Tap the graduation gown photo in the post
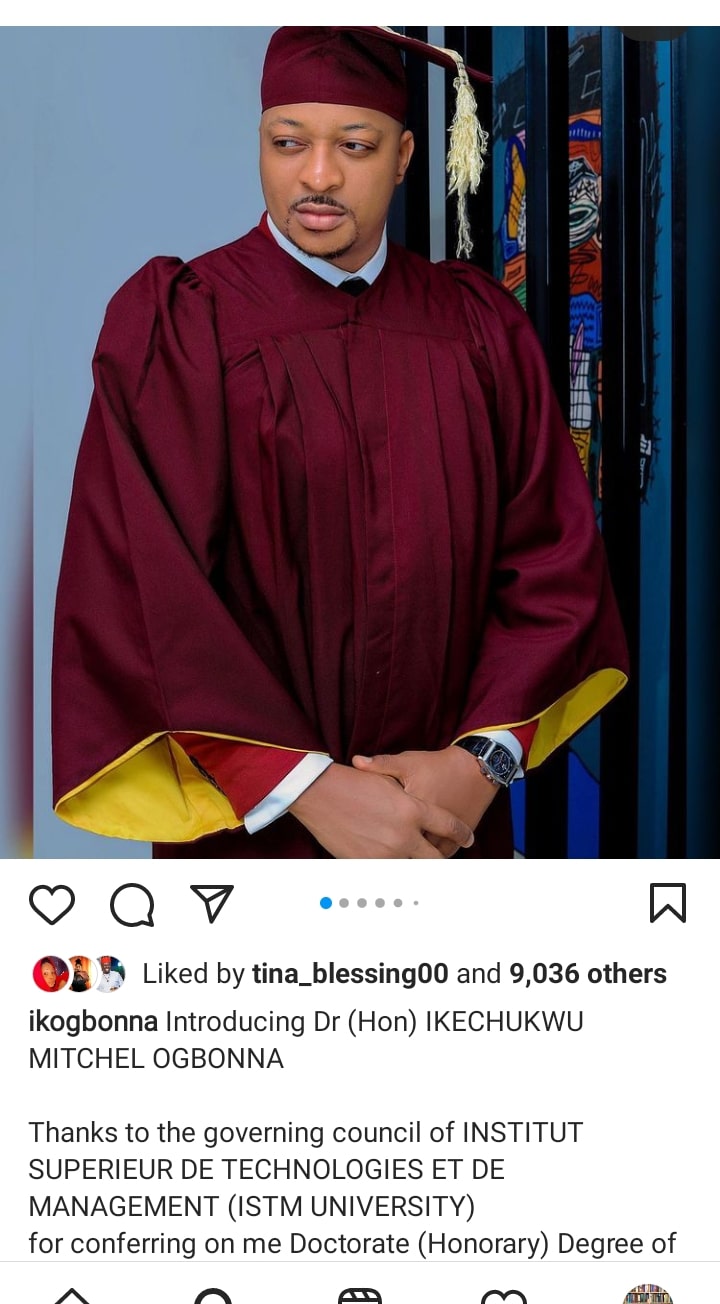 (360, 442)
